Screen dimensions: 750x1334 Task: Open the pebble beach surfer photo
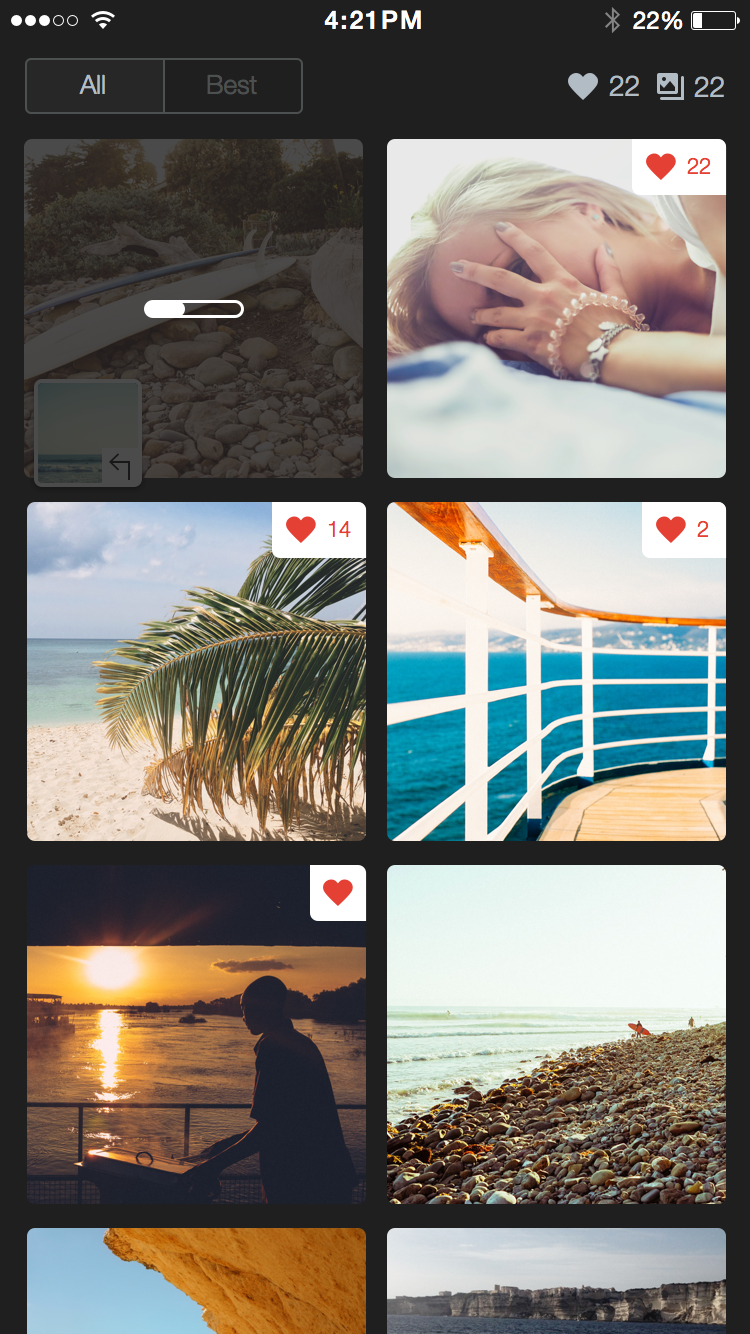click(x=556, y=1034)
